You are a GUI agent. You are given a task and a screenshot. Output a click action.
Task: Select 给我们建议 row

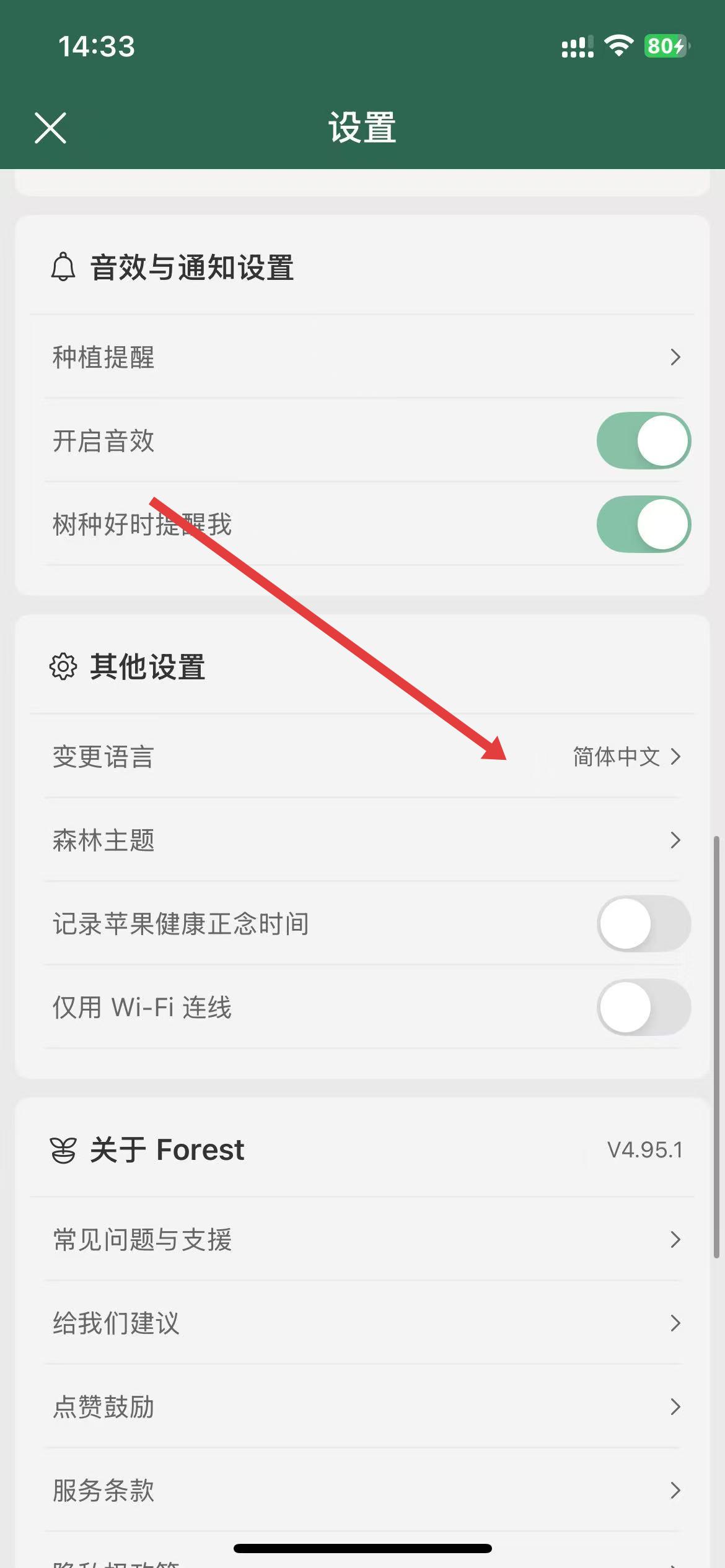click(x=362, y=1323)
